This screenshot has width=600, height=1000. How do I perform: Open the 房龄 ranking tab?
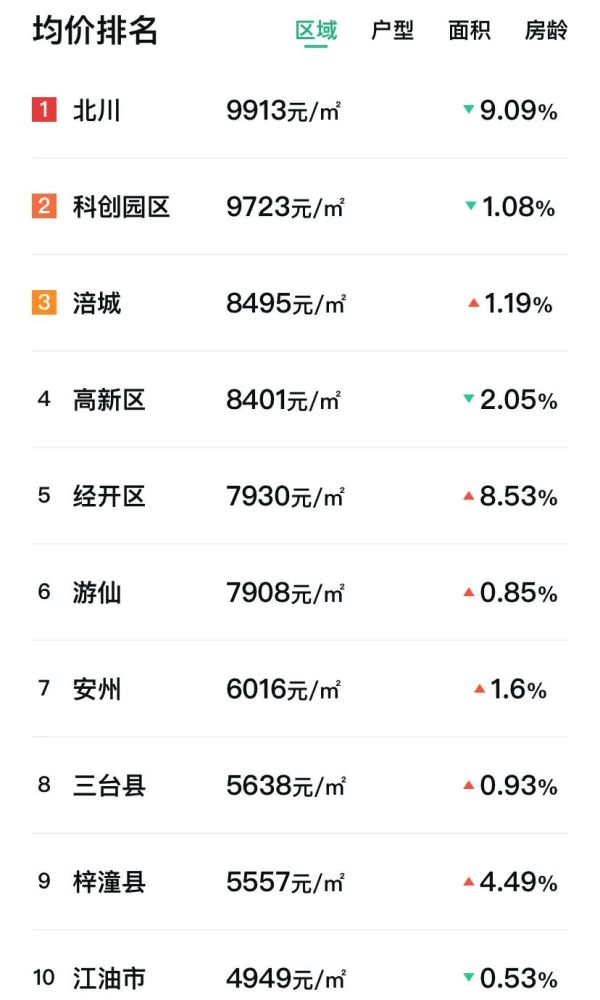coord(546,30)
